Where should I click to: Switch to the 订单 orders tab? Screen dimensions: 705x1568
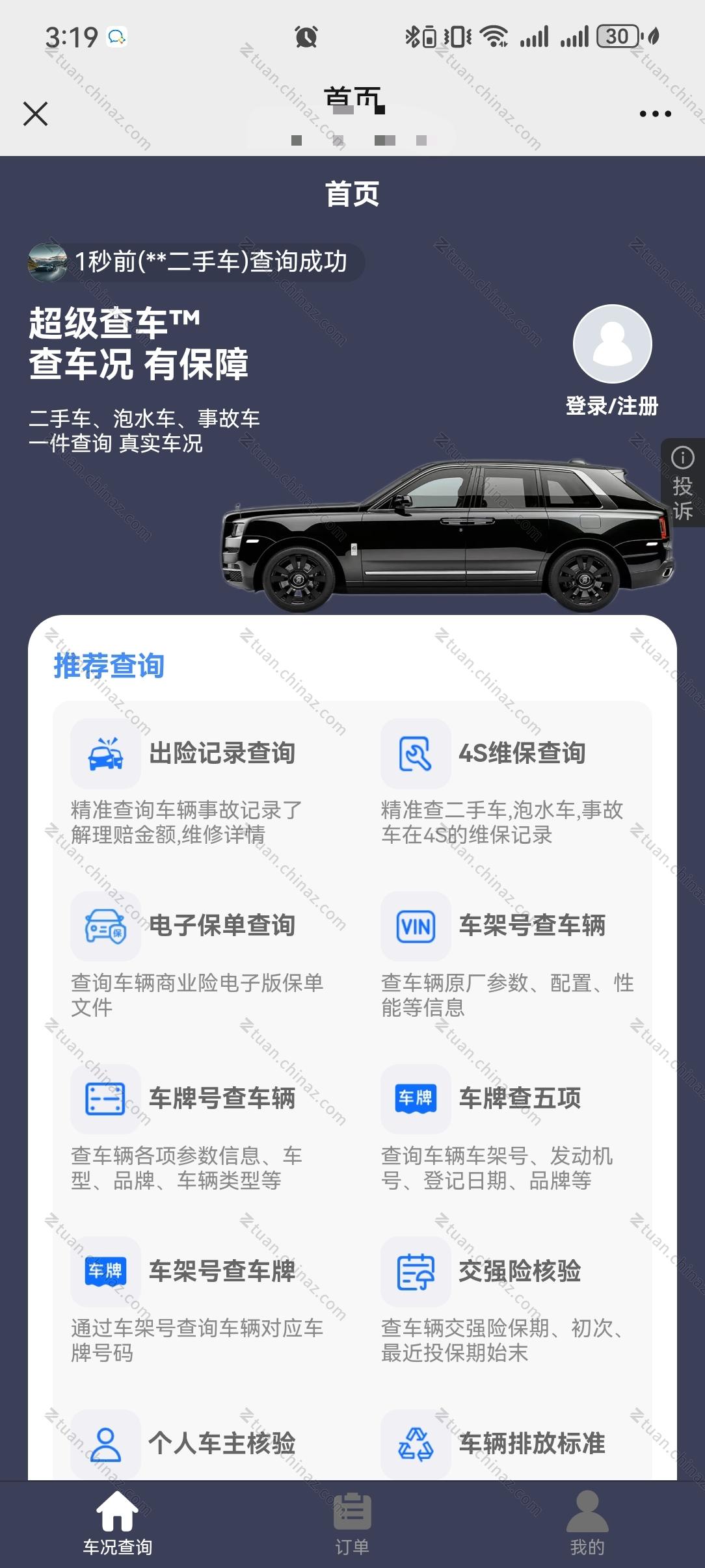(352, 1524)
